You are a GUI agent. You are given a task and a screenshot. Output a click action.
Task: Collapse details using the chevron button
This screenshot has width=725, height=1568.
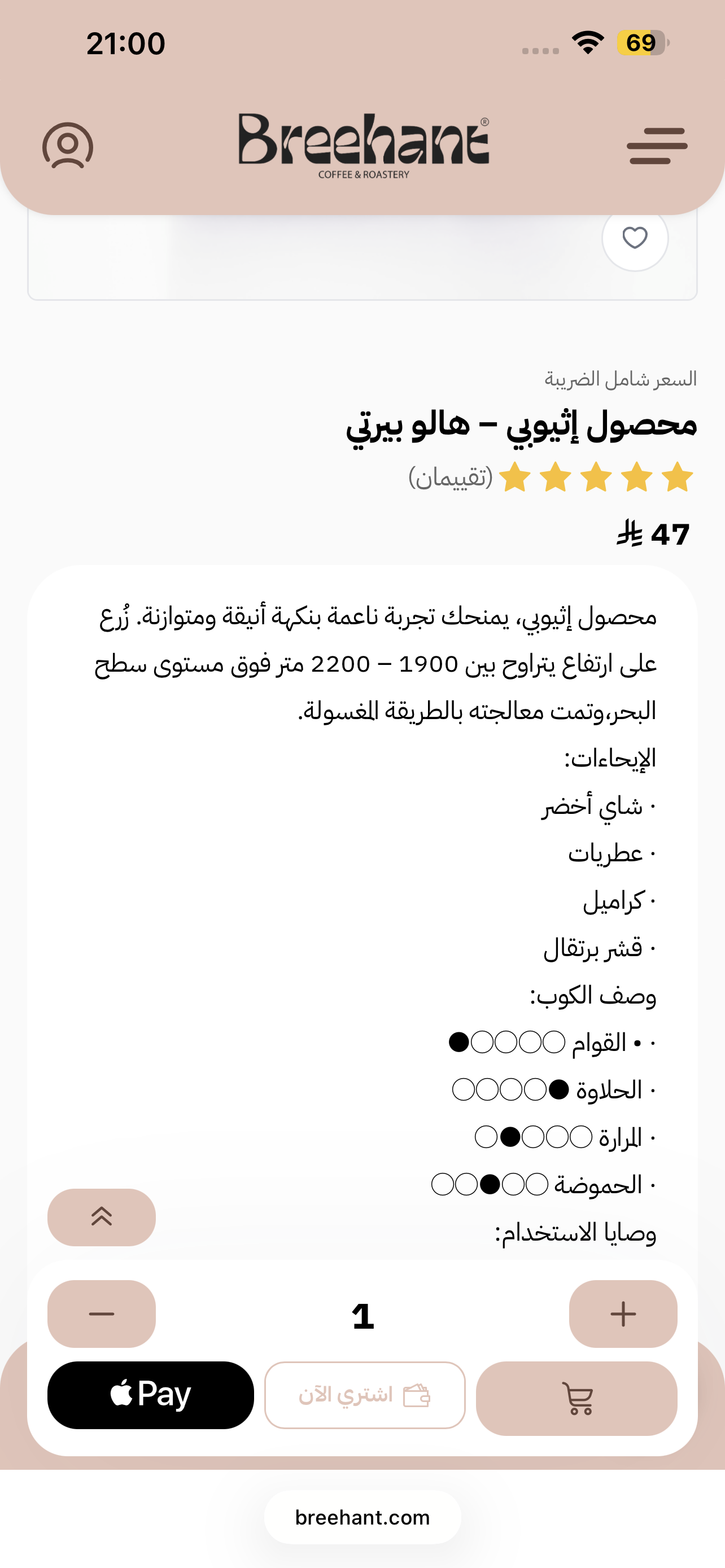point(101,1217)
